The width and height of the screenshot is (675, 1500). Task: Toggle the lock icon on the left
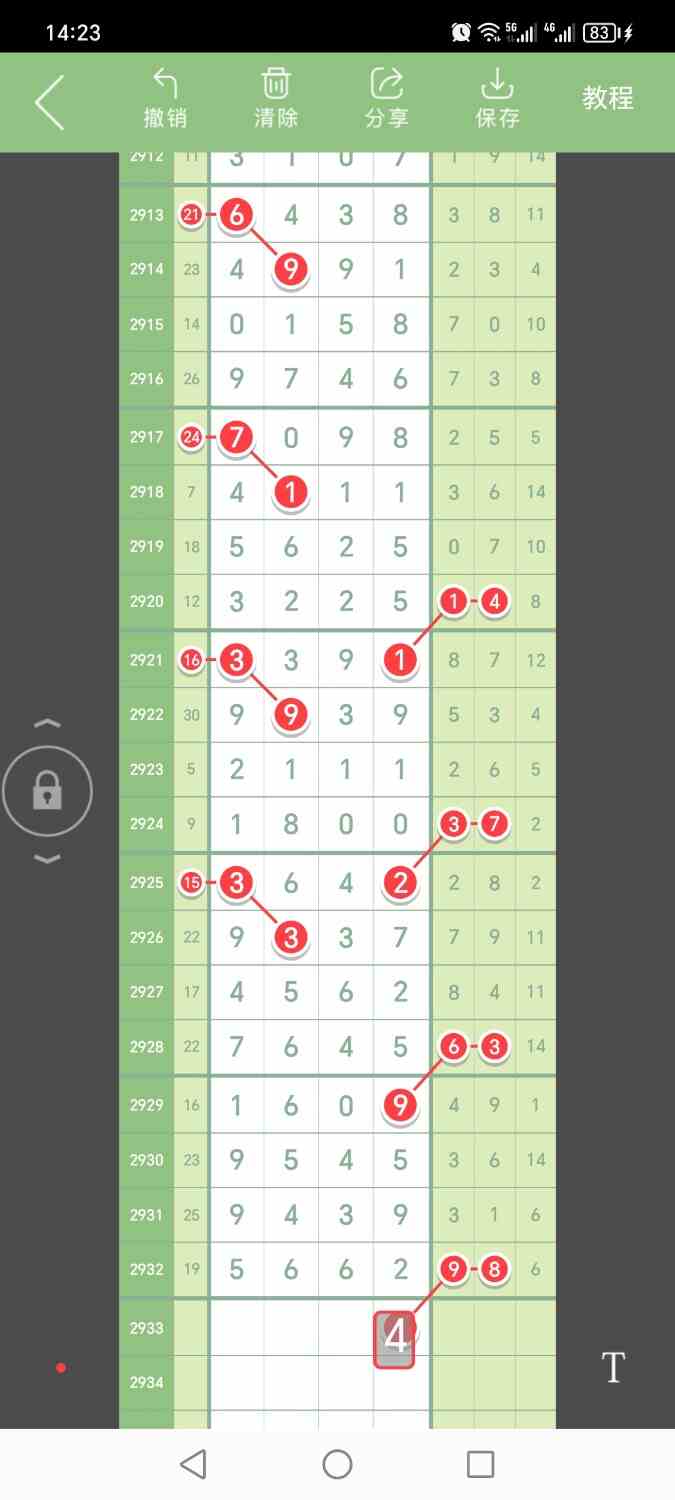click(47, 792)
